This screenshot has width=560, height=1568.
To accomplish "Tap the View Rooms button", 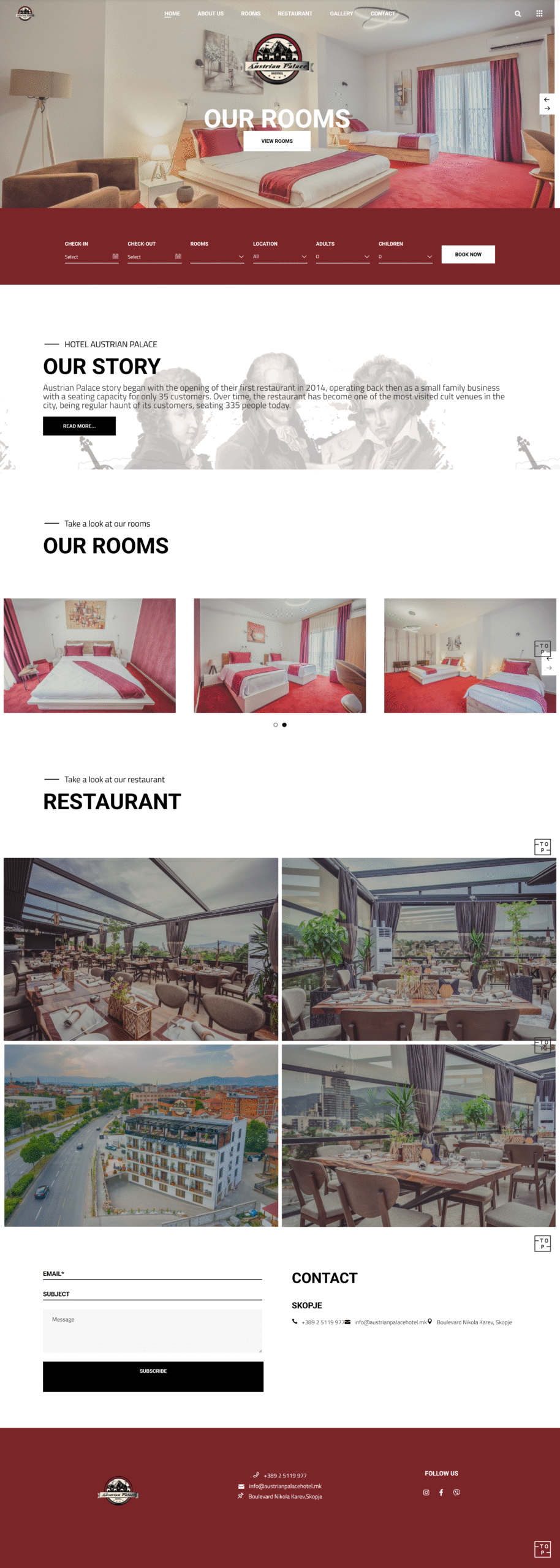I will [277, 141].
